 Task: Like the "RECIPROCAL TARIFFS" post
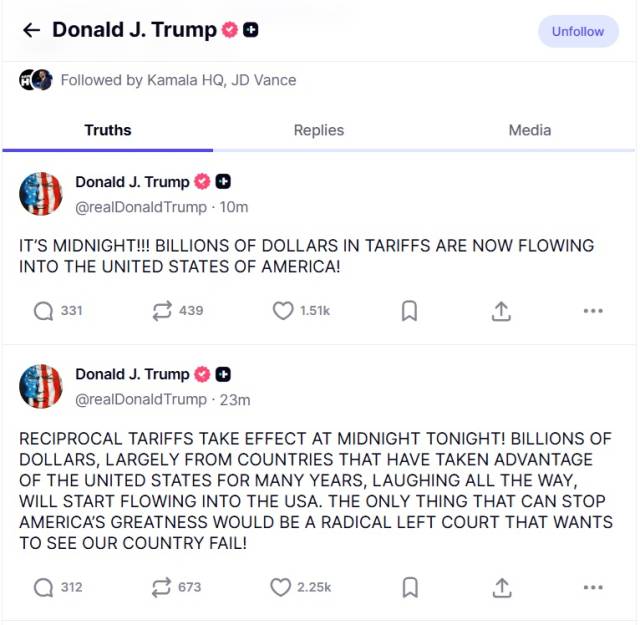[281, 587]
